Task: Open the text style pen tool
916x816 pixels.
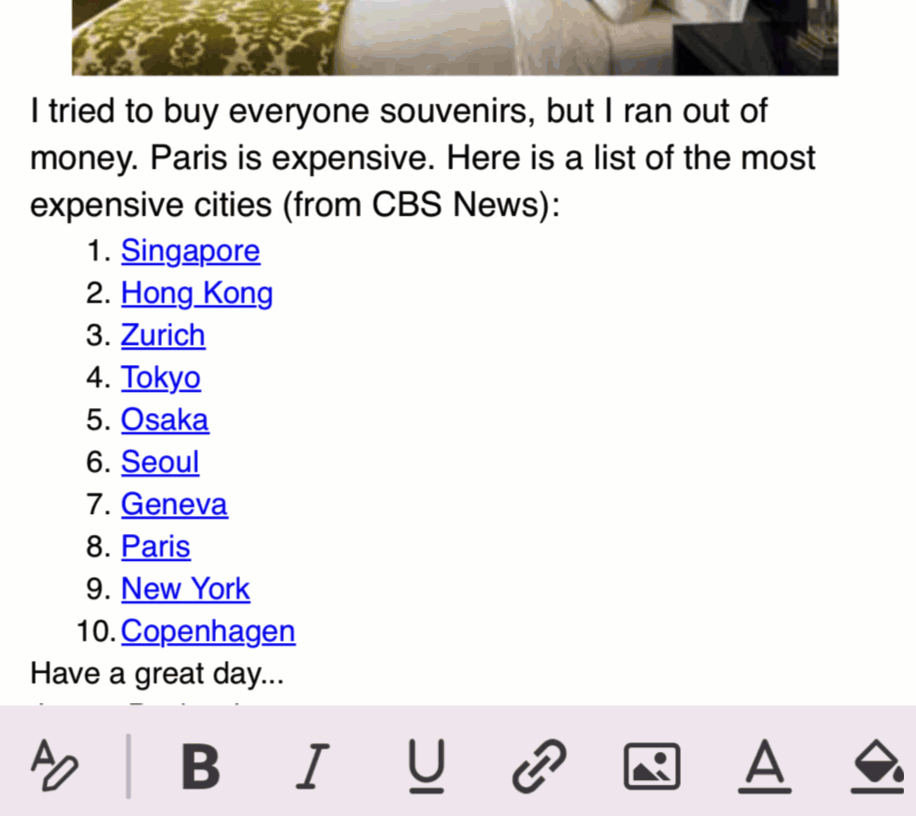Action: [x=53, y=766]
